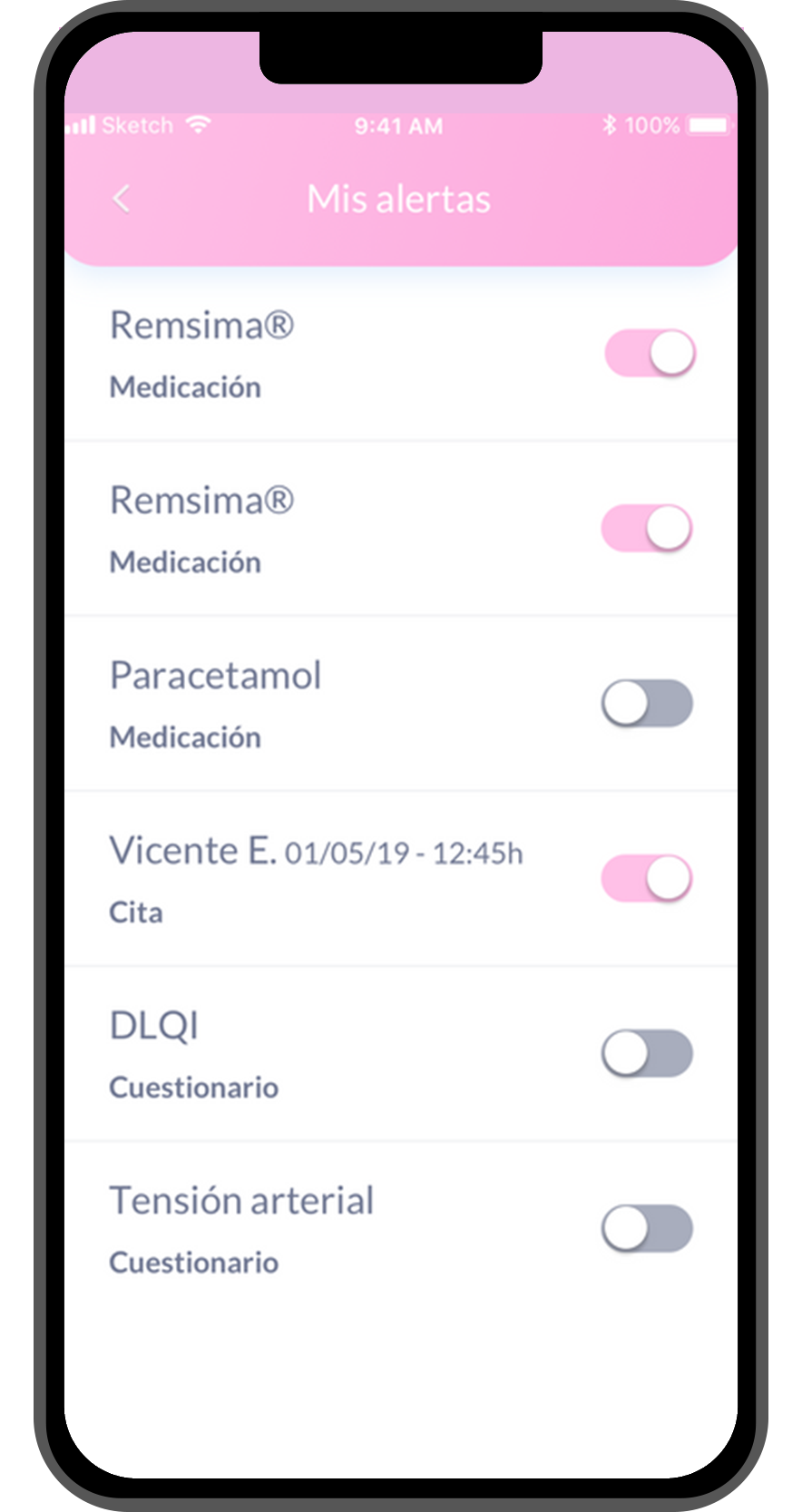Open the DLQI cuestionario item
The width and height of the screenshot is (802, 1512).
click(153, 1026)
